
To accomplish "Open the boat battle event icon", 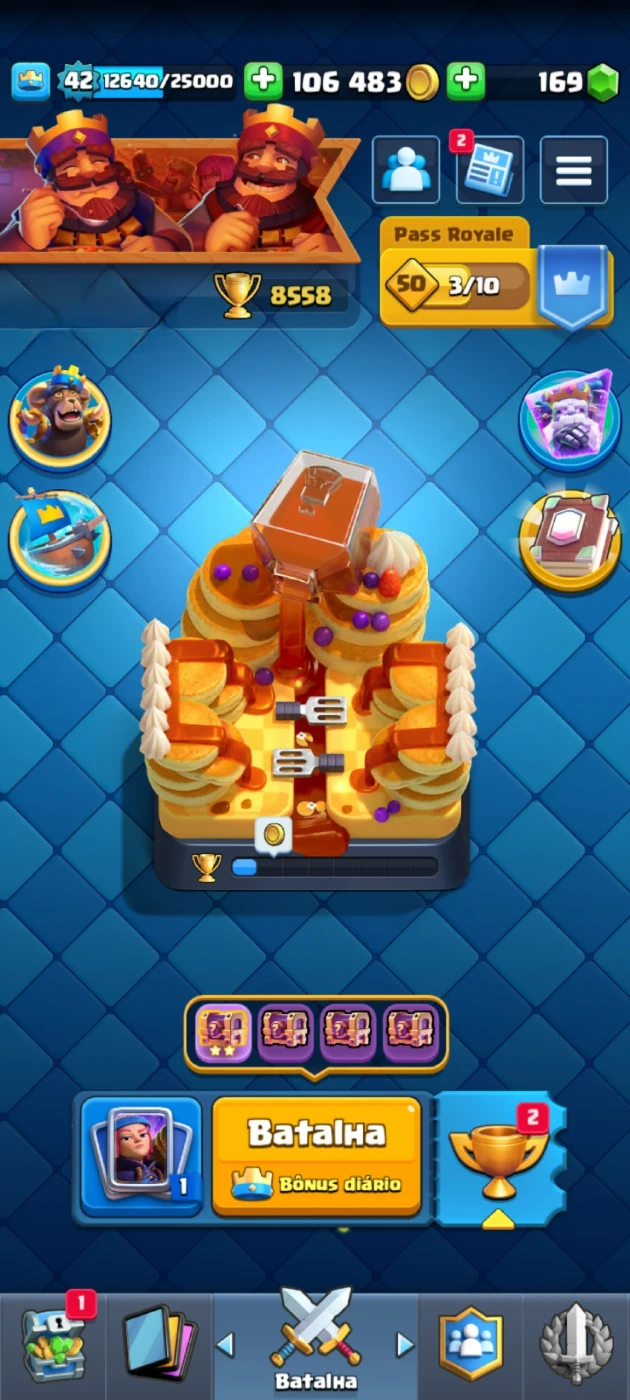I will pos(59,539).
